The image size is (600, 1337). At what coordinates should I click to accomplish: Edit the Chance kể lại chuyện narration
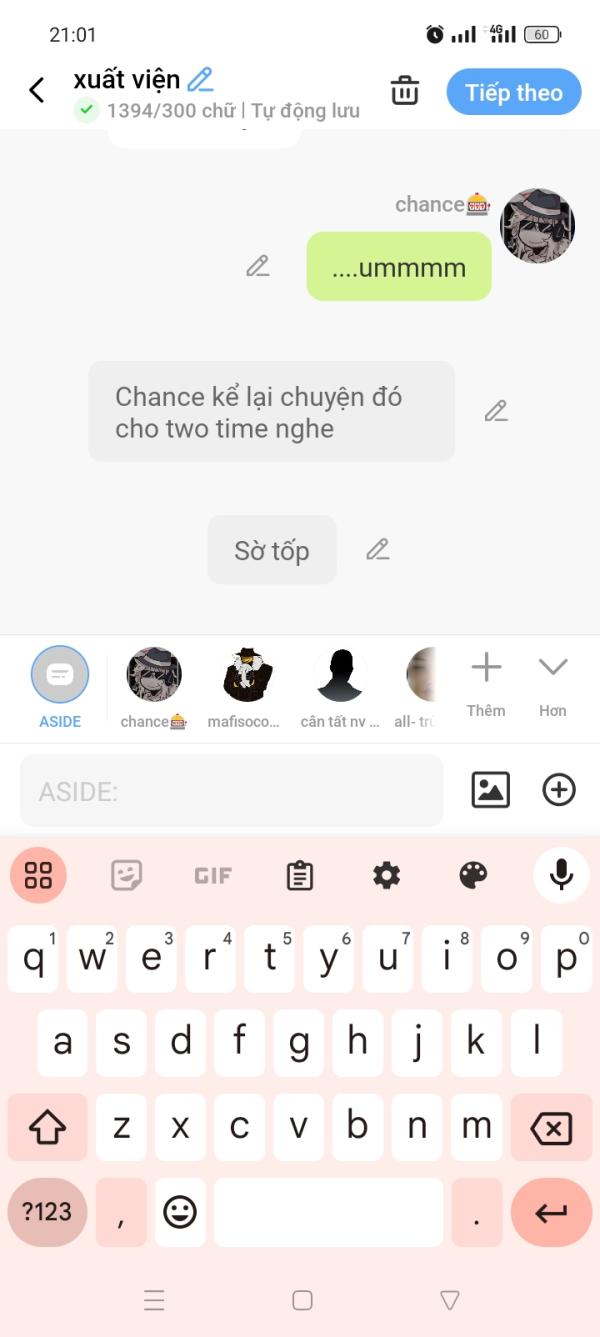point(496,411)
